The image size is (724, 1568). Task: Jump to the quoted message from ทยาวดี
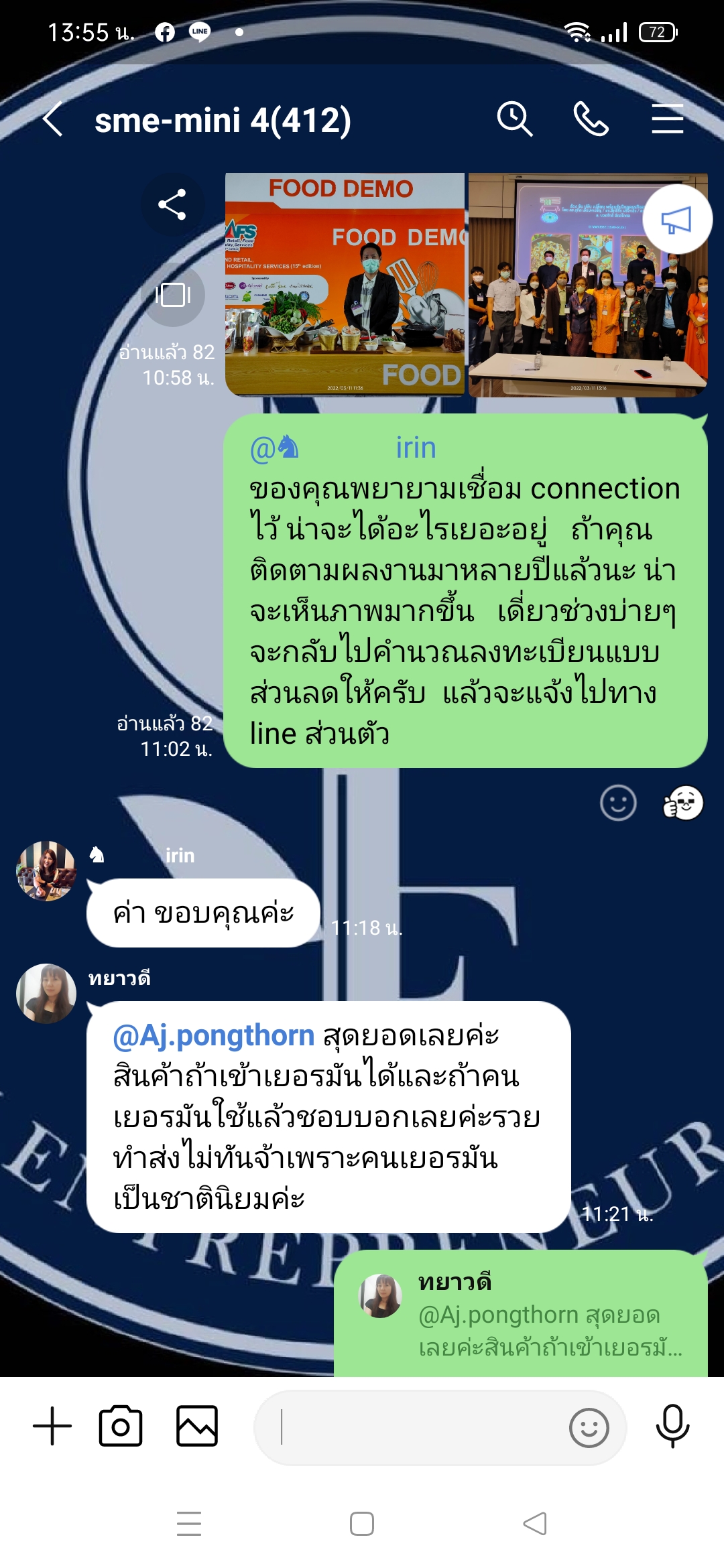tap(520, 1315)
